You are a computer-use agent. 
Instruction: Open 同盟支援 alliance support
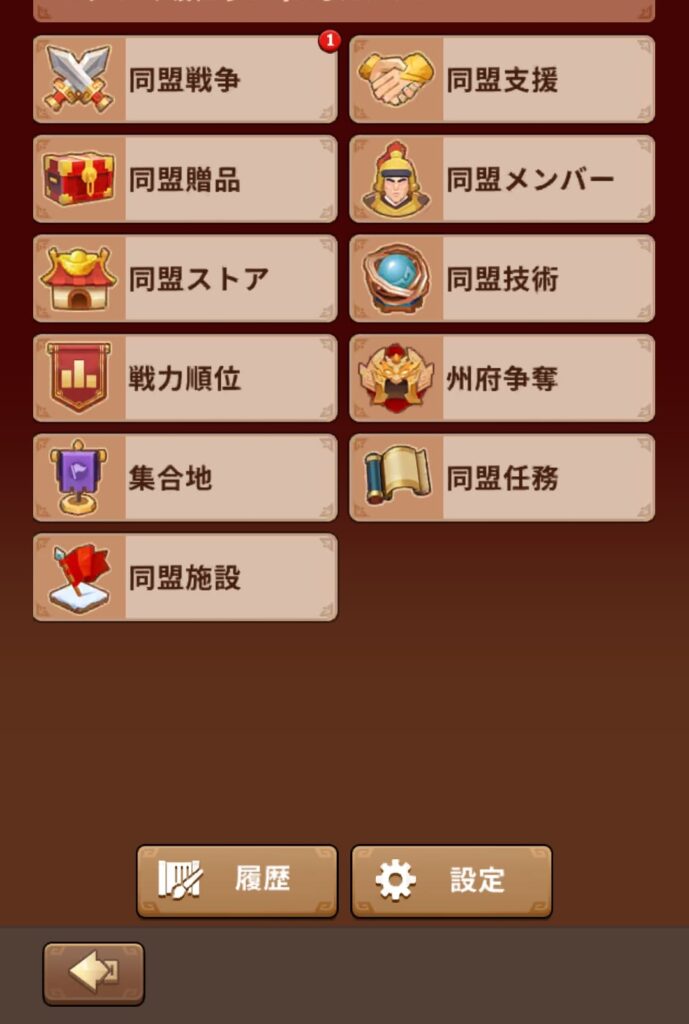pyautogui.click(x=502, y=80)
